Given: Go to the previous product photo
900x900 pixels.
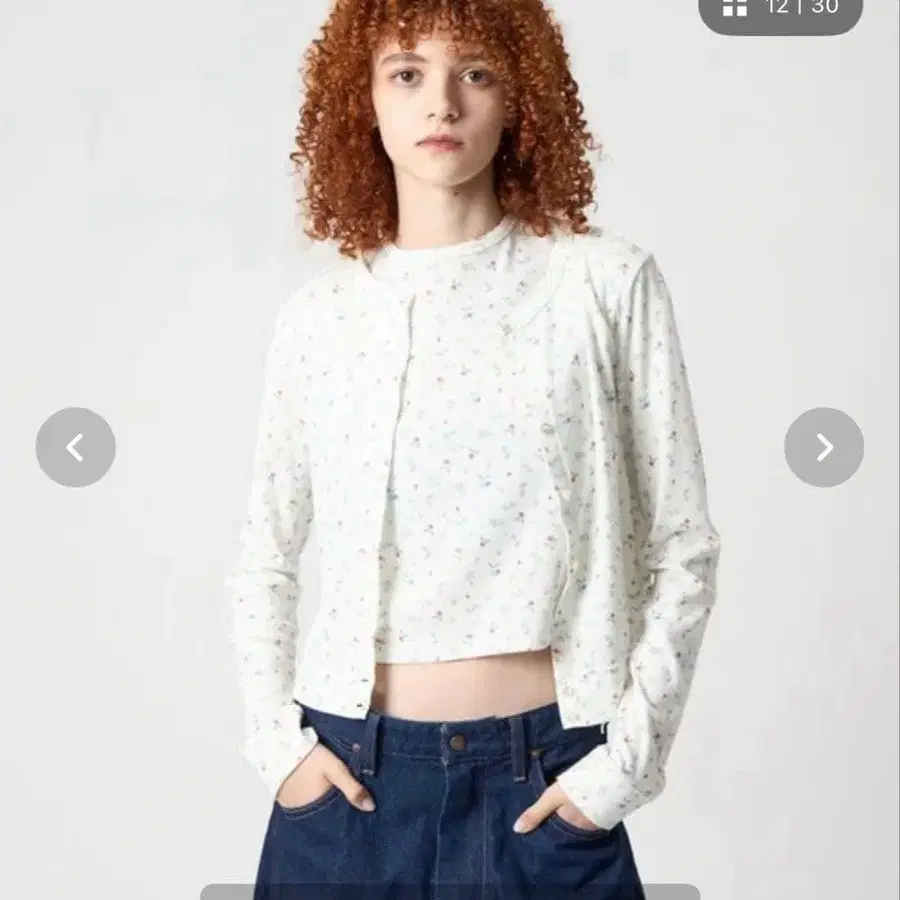Looking at the screenshot, I should point(75,447).
